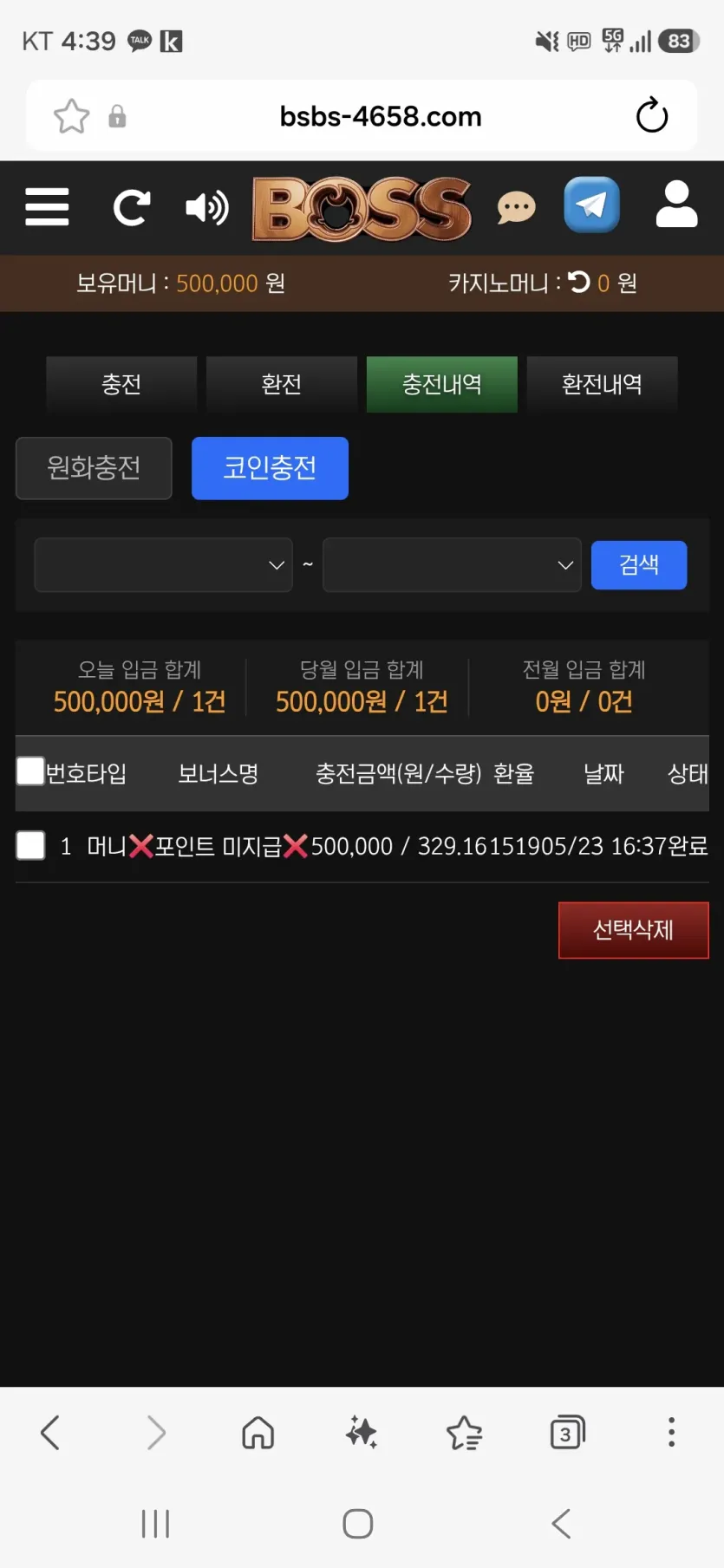Open the Telegram icon
The image size is (724, 1568).
click(x=592, y=205)
